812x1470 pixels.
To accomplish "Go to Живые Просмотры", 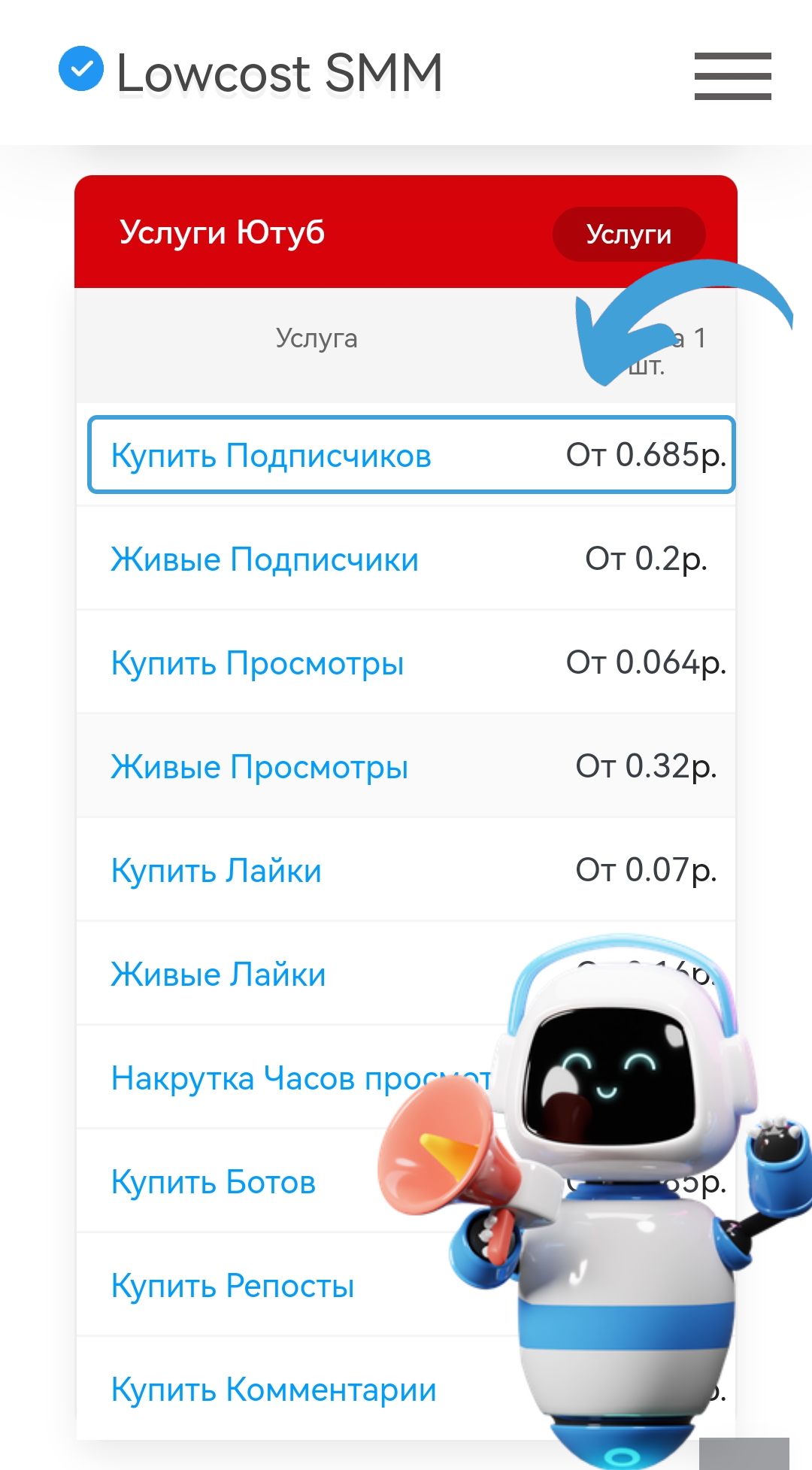I will point(259,767).
